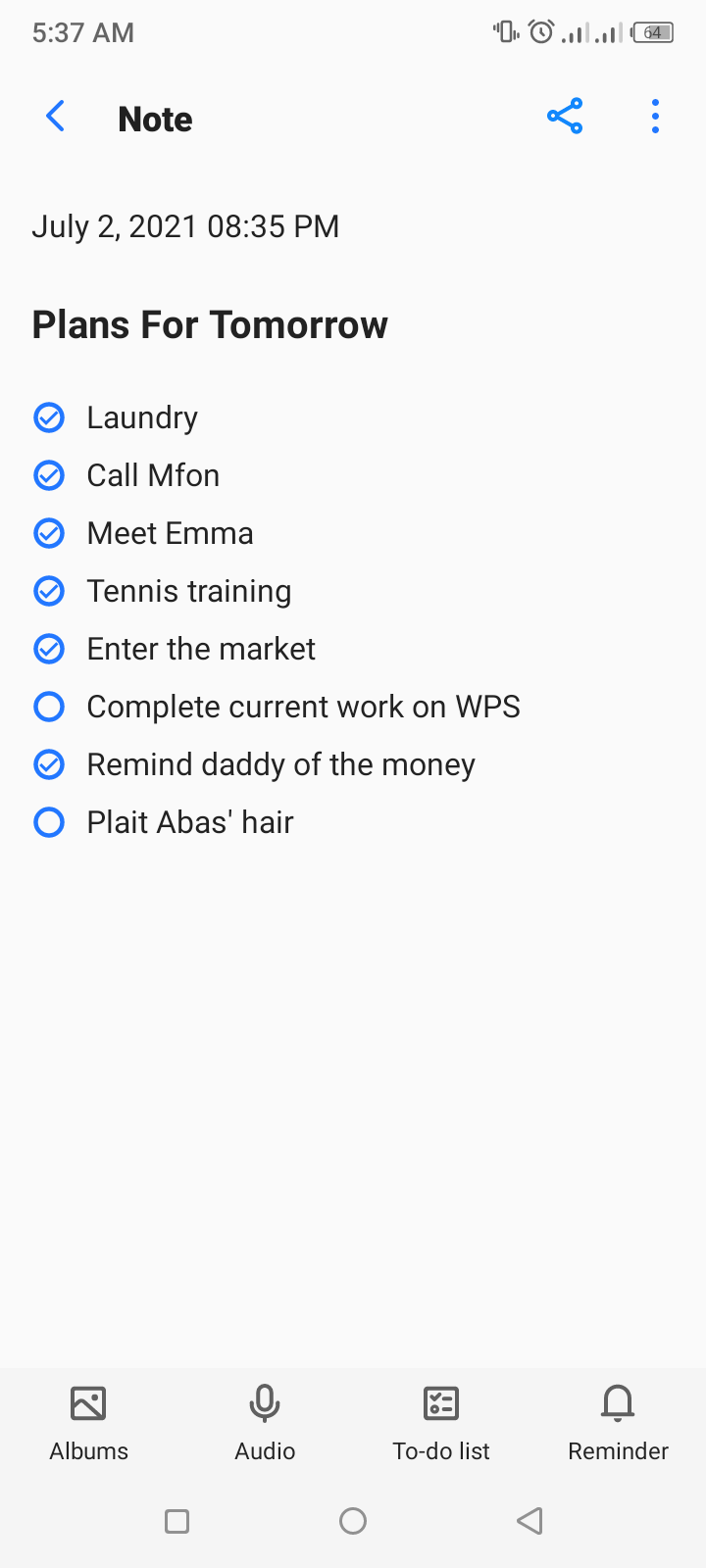This screenshot has width=706, height=1568.
Task: Uncheck the Call Mfon item
Action: (49, 475)
